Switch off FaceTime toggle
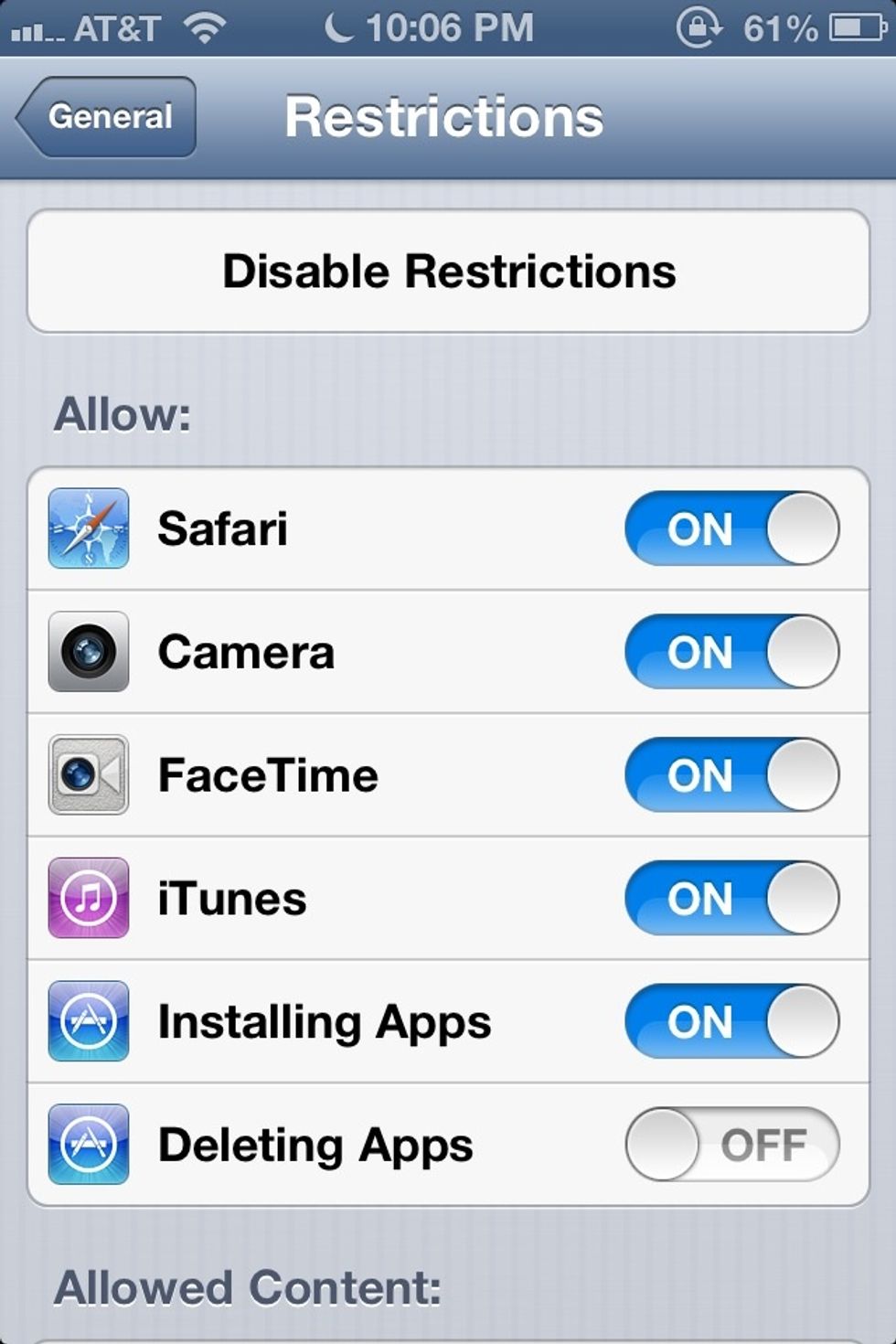This screenshot has height=1344, width=896. 731,775
